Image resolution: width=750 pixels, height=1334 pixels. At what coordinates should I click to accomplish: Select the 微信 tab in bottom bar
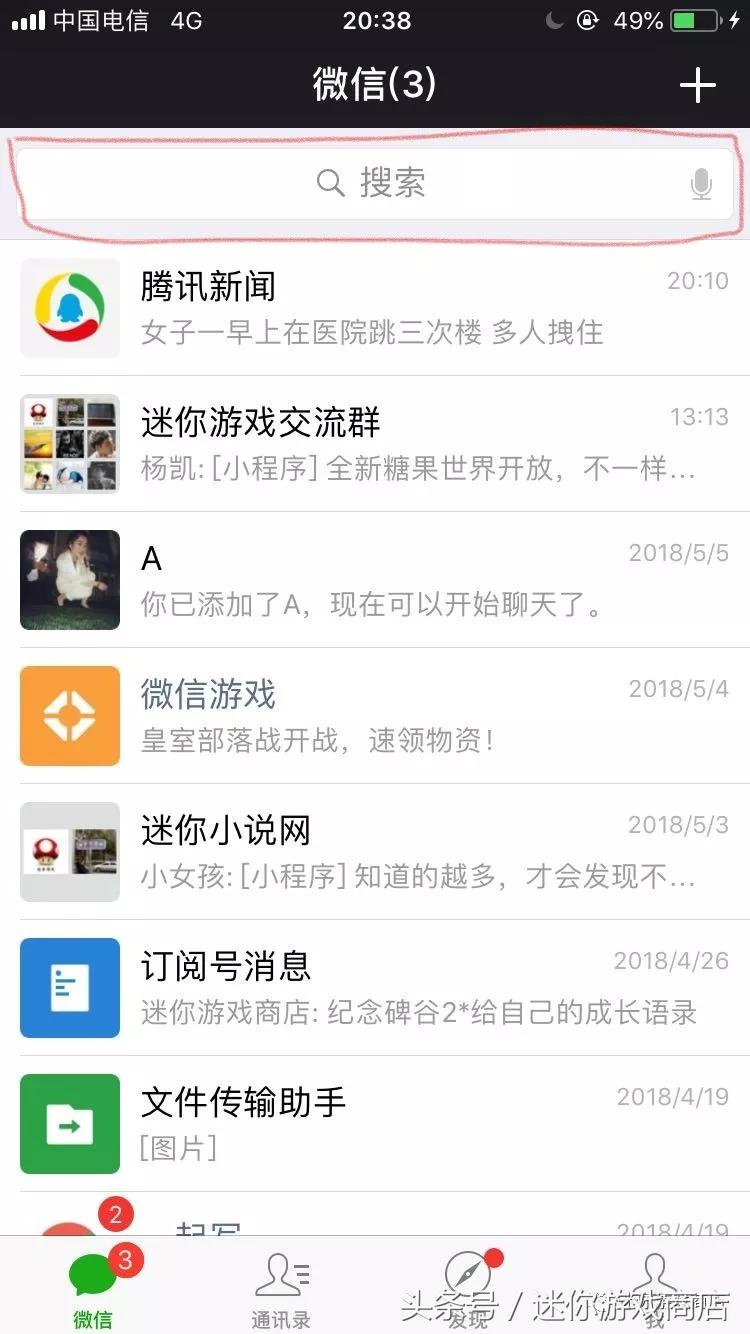93,1288
